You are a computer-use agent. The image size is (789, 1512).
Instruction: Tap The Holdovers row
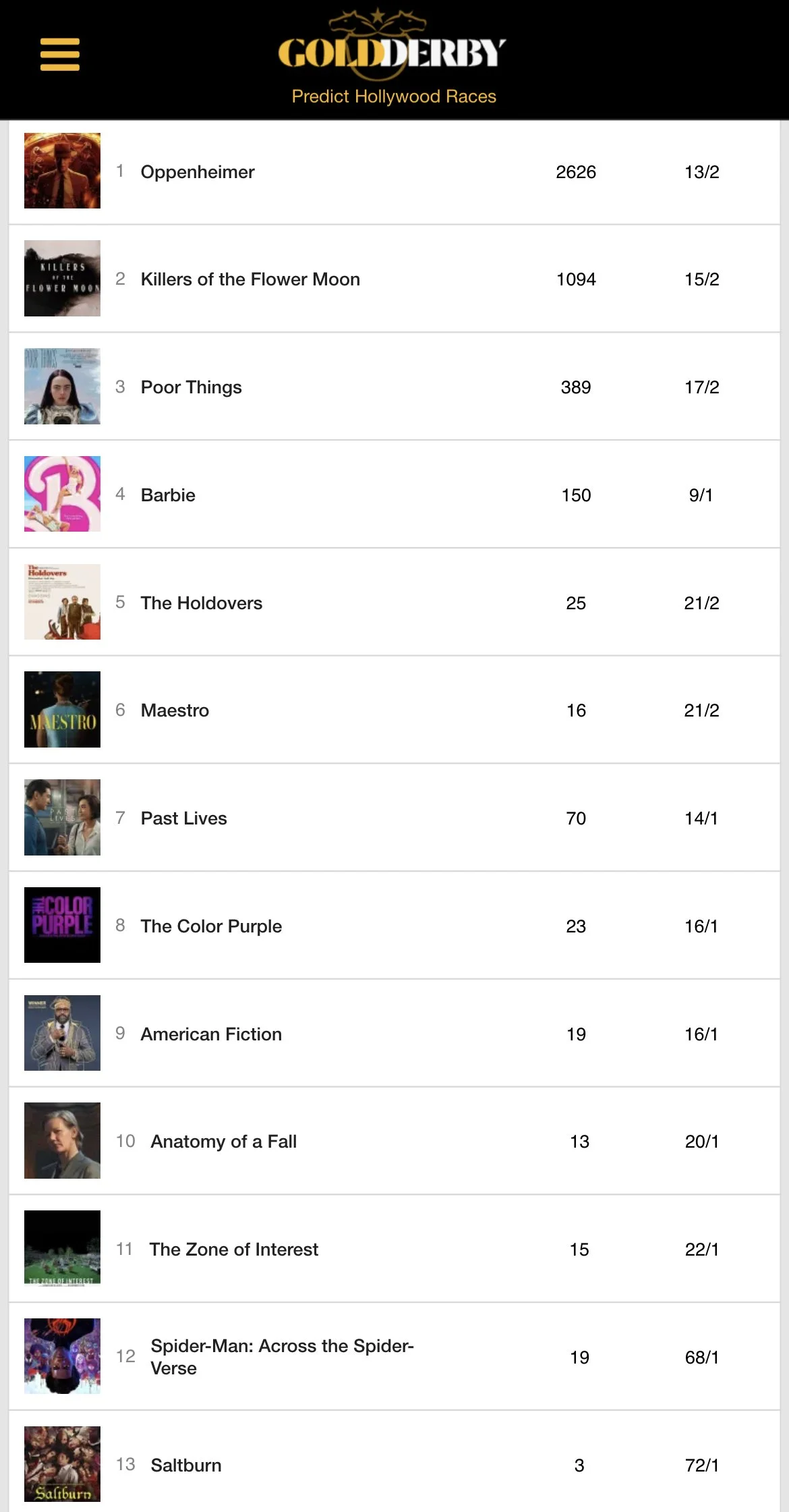[x=394, y=603]
